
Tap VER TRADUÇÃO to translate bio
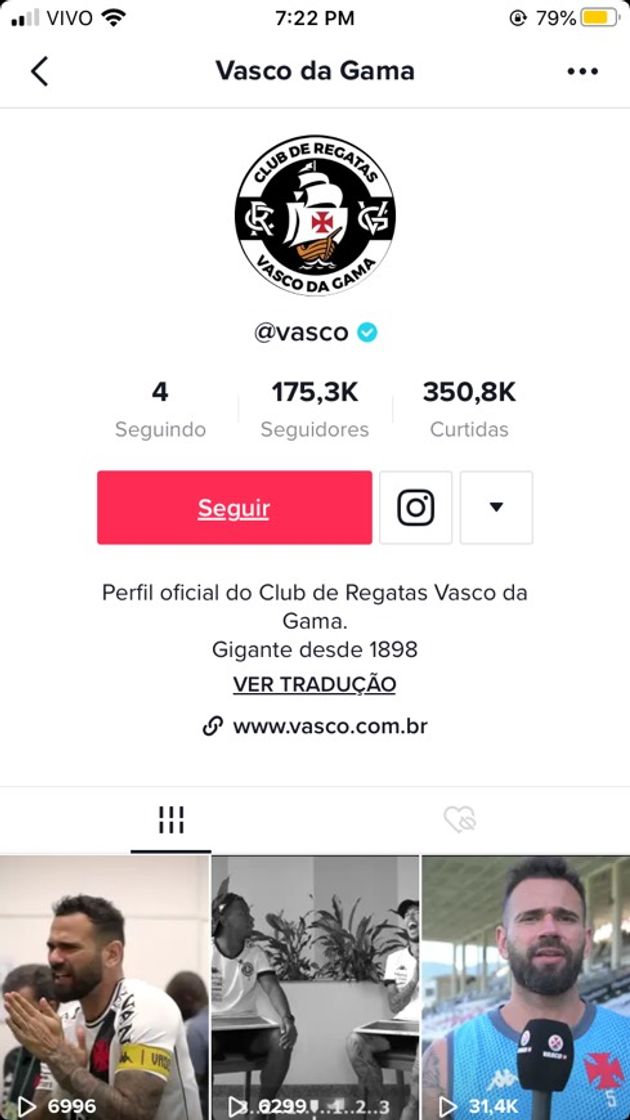(314, 685)
